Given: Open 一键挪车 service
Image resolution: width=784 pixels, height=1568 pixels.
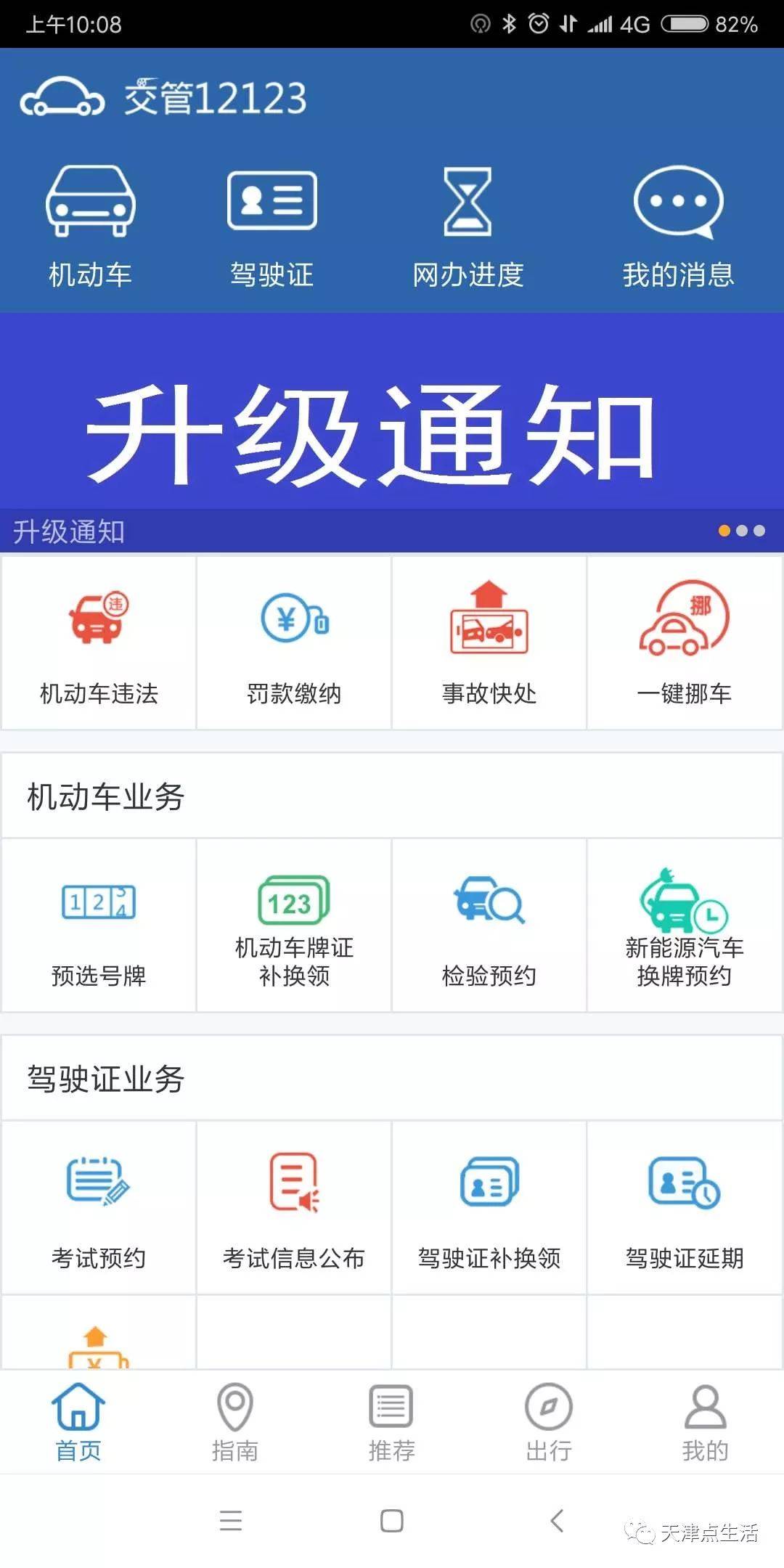Looking at the screenshot, I should pyautogui.click(x=685, y=643).
